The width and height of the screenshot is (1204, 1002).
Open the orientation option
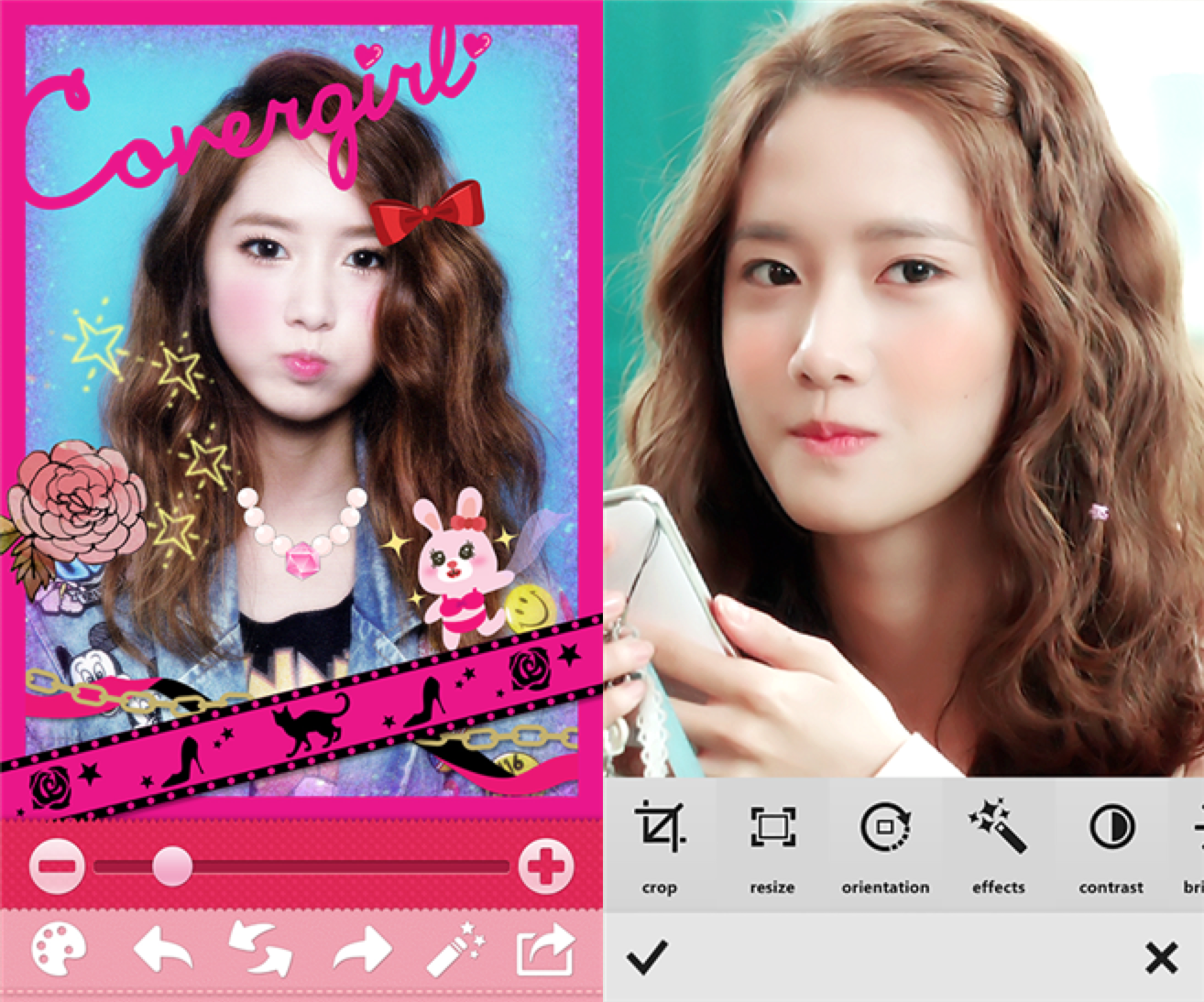[885, 843]
